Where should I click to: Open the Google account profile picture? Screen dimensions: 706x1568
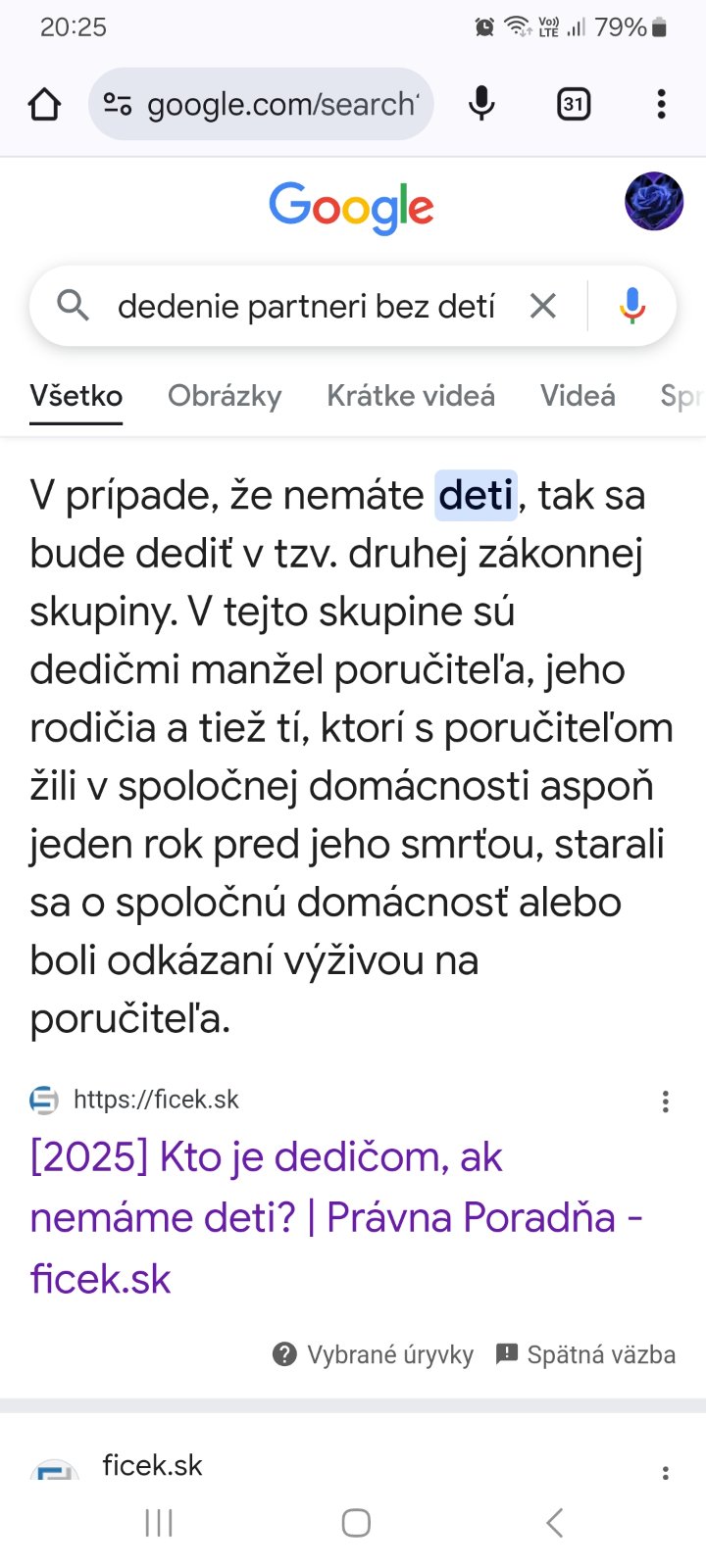coord(653,201)
